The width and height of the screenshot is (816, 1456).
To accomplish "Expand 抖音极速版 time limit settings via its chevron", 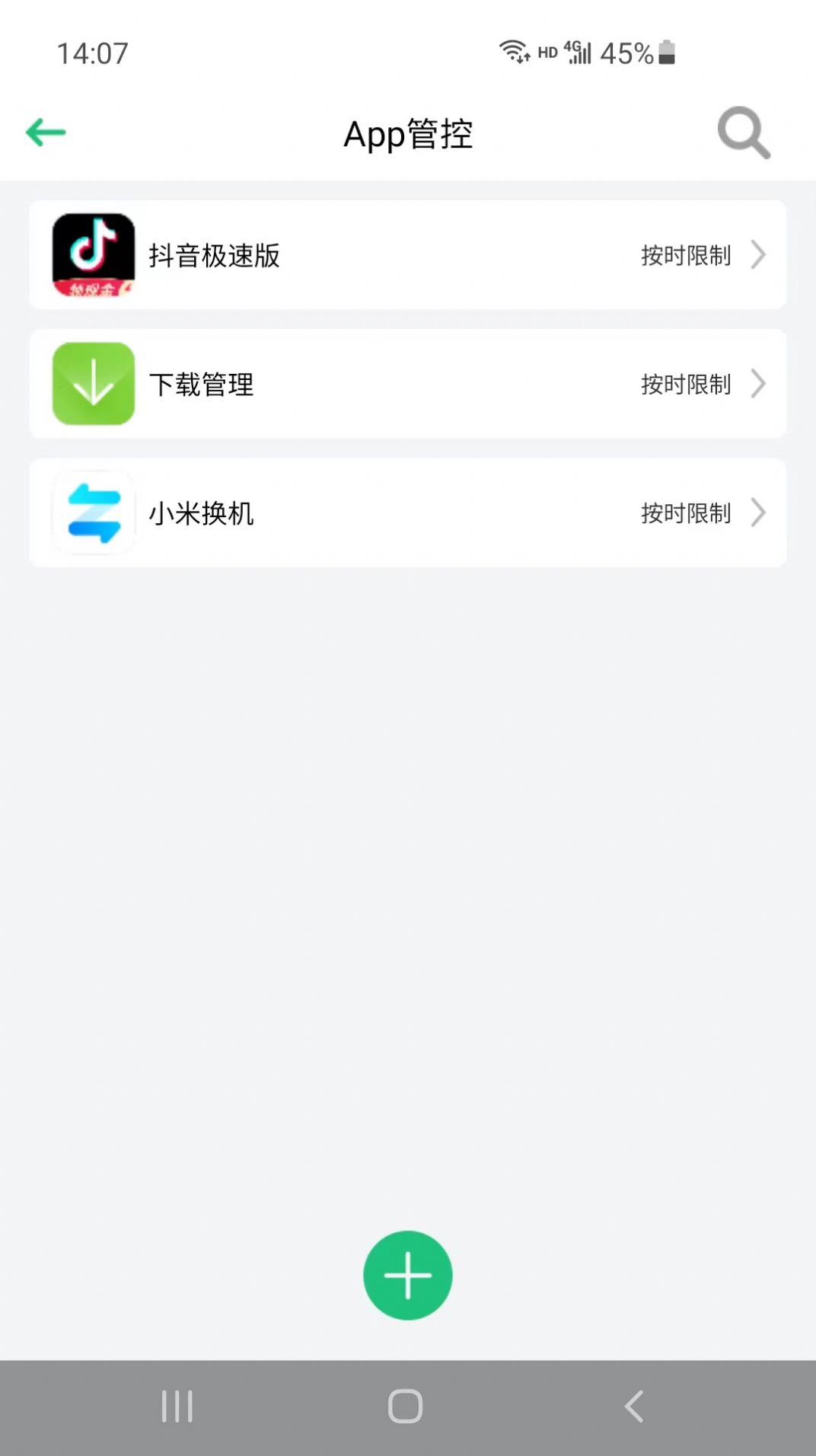I will pos(758,255).
